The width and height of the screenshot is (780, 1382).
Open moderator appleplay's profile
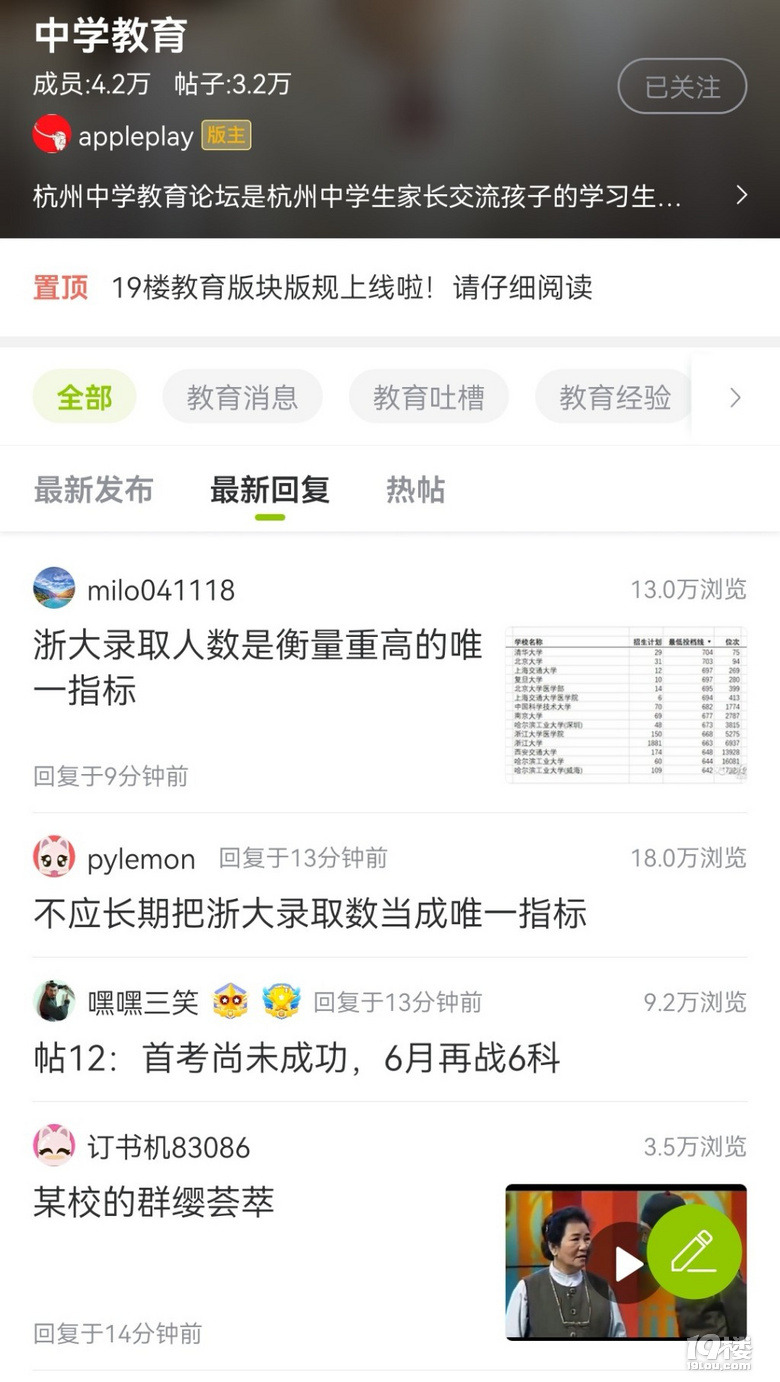(x=134, y=136)
